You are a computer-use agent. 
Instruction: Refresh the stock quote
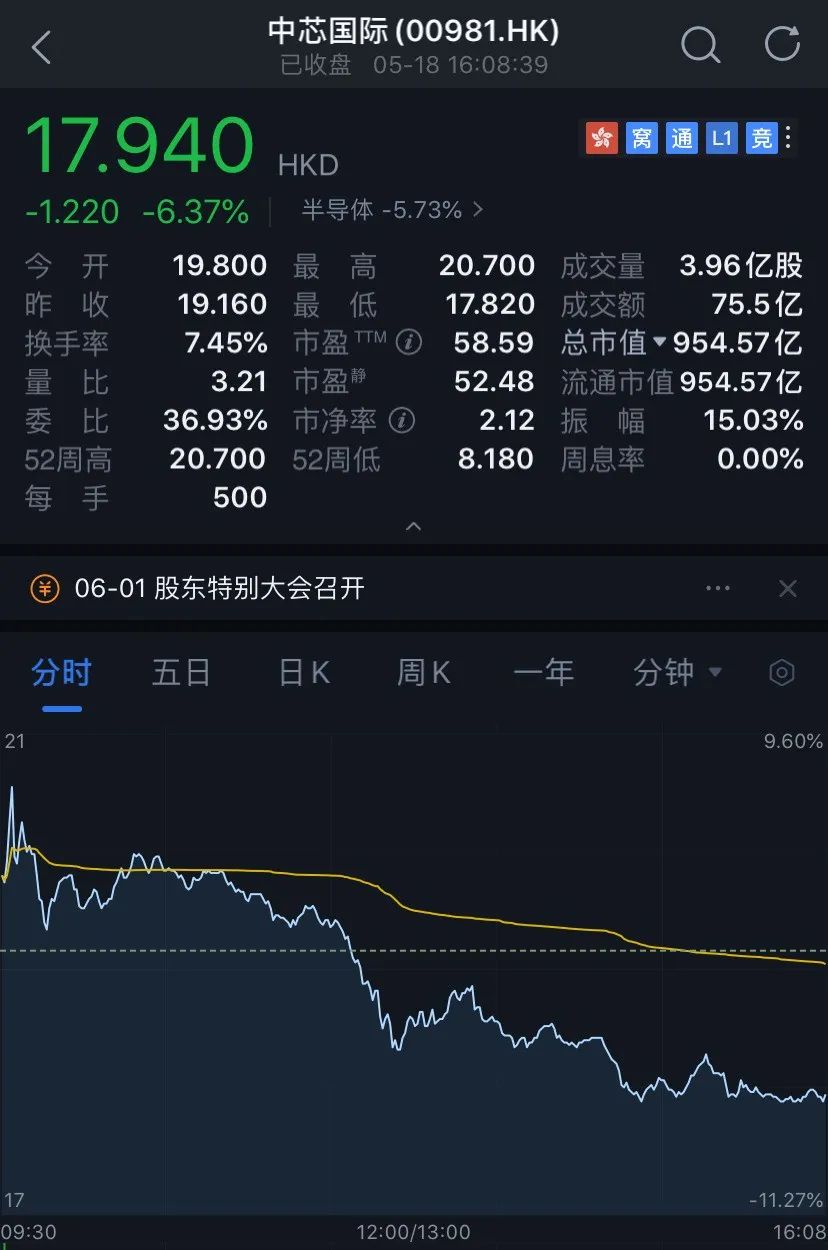pos(782,45)
